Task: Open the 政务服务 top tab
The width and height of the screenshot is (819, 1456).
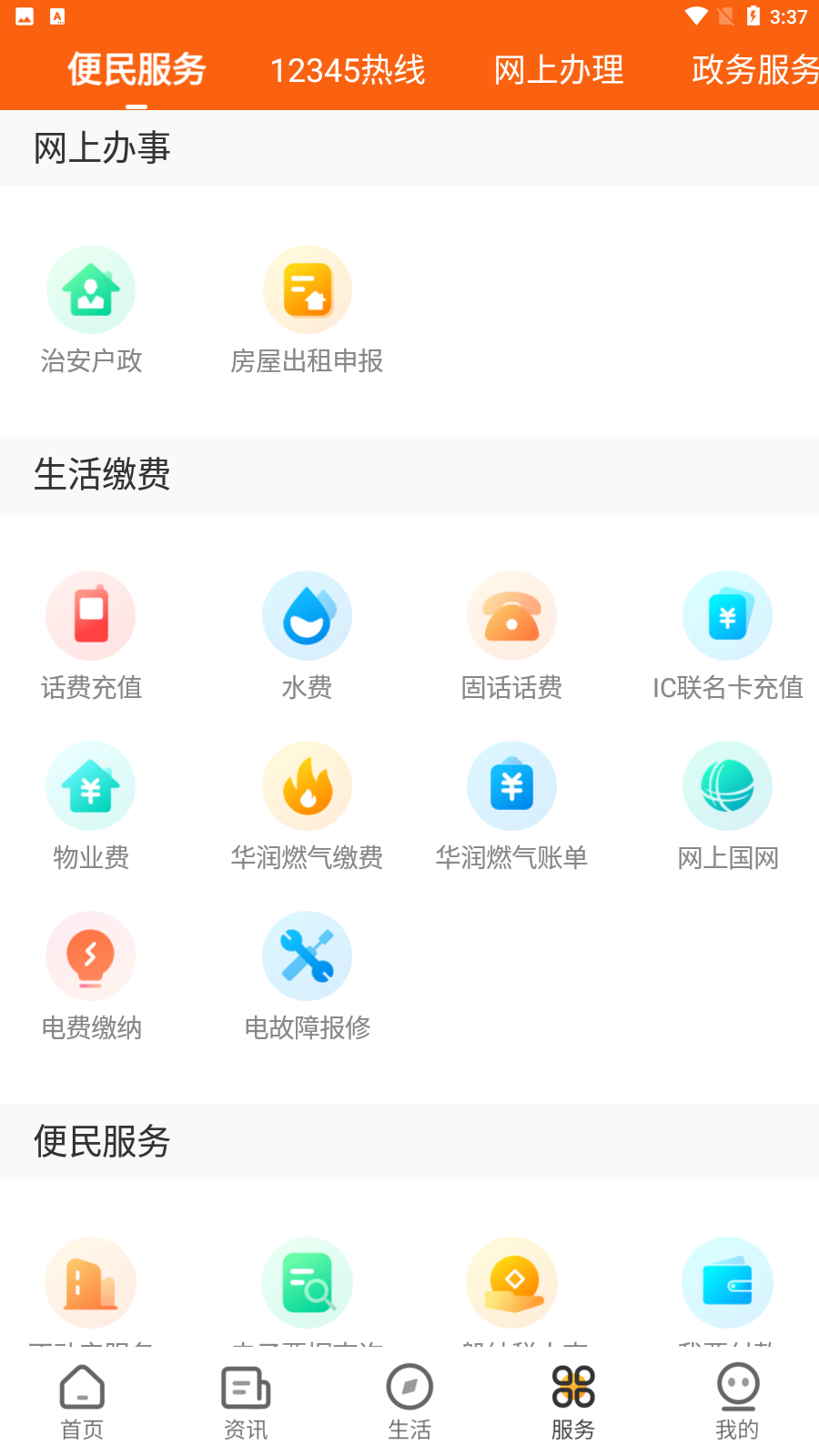Action: tap(753, 70)
